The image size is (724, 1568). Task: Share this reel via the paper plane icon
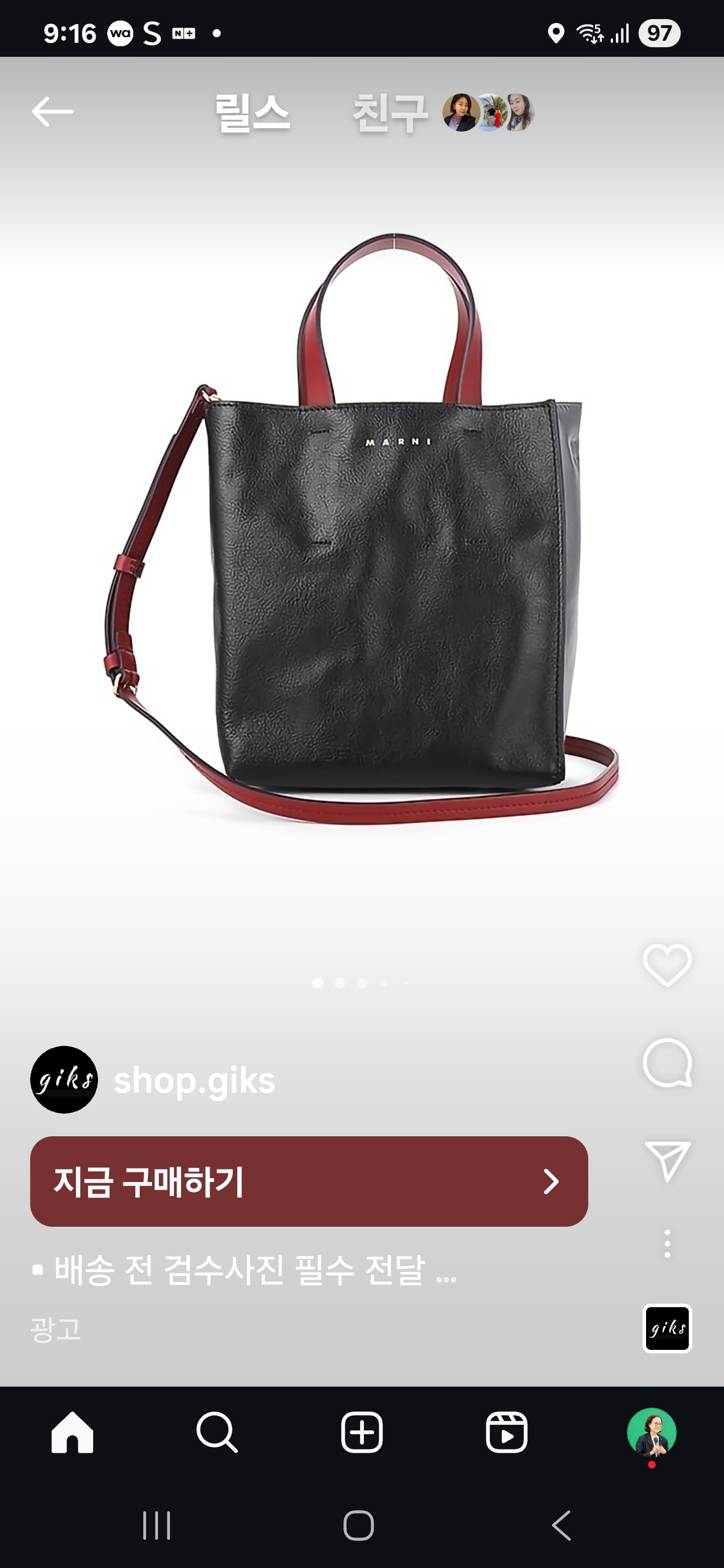click(x=667, y=1161)
